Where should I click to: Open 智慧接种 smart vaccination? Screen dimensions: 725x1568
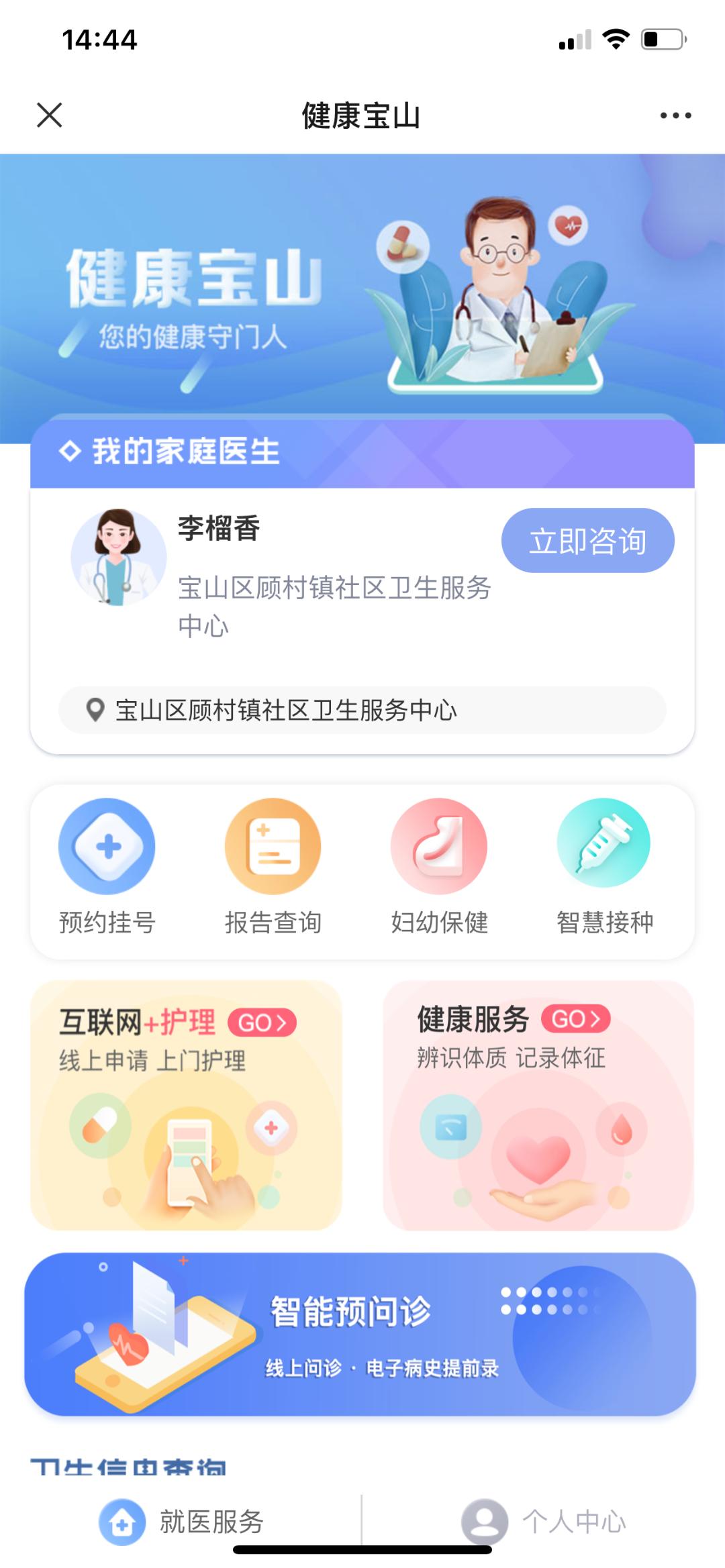coord(604,866)
